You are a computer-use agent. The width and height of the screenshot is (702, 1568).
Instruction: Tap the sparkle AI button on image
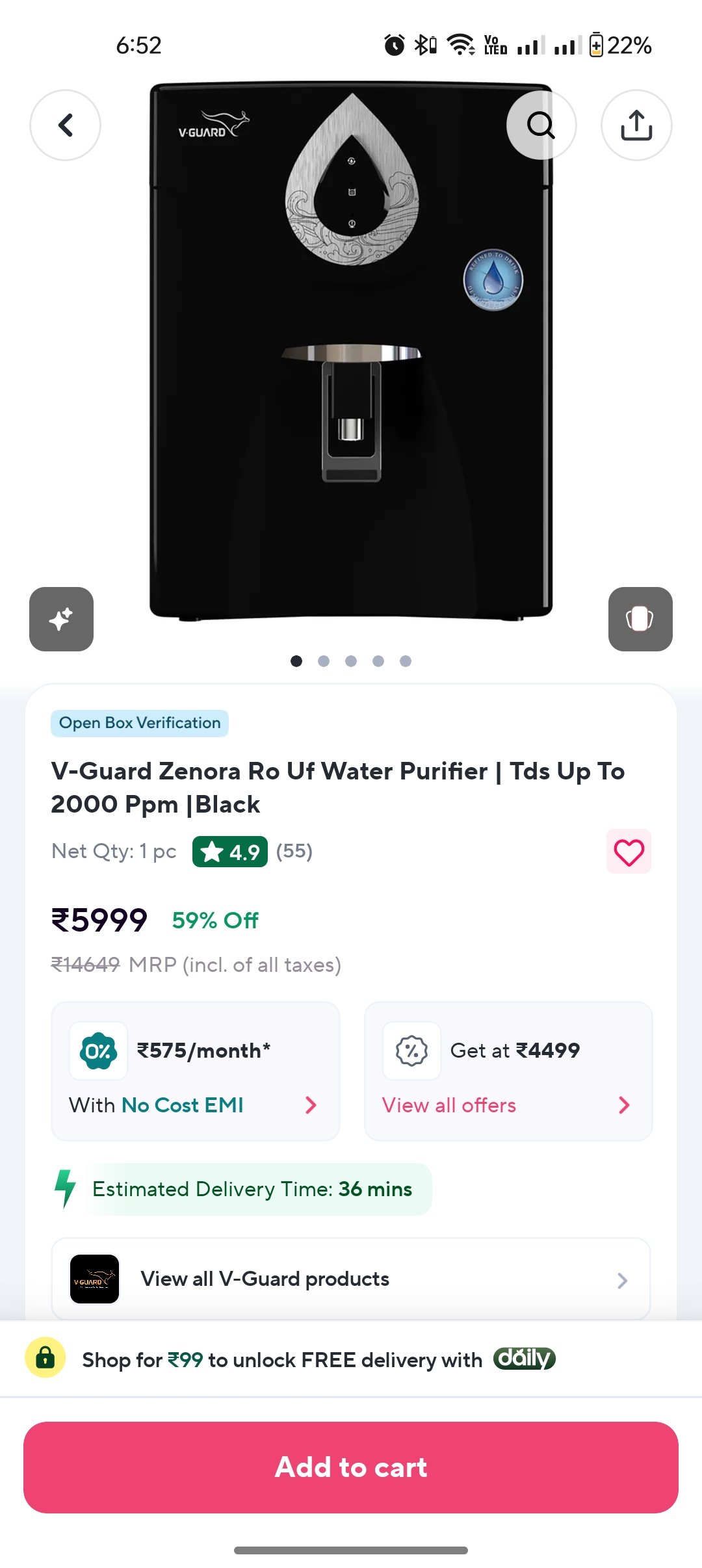pos(61,619)
